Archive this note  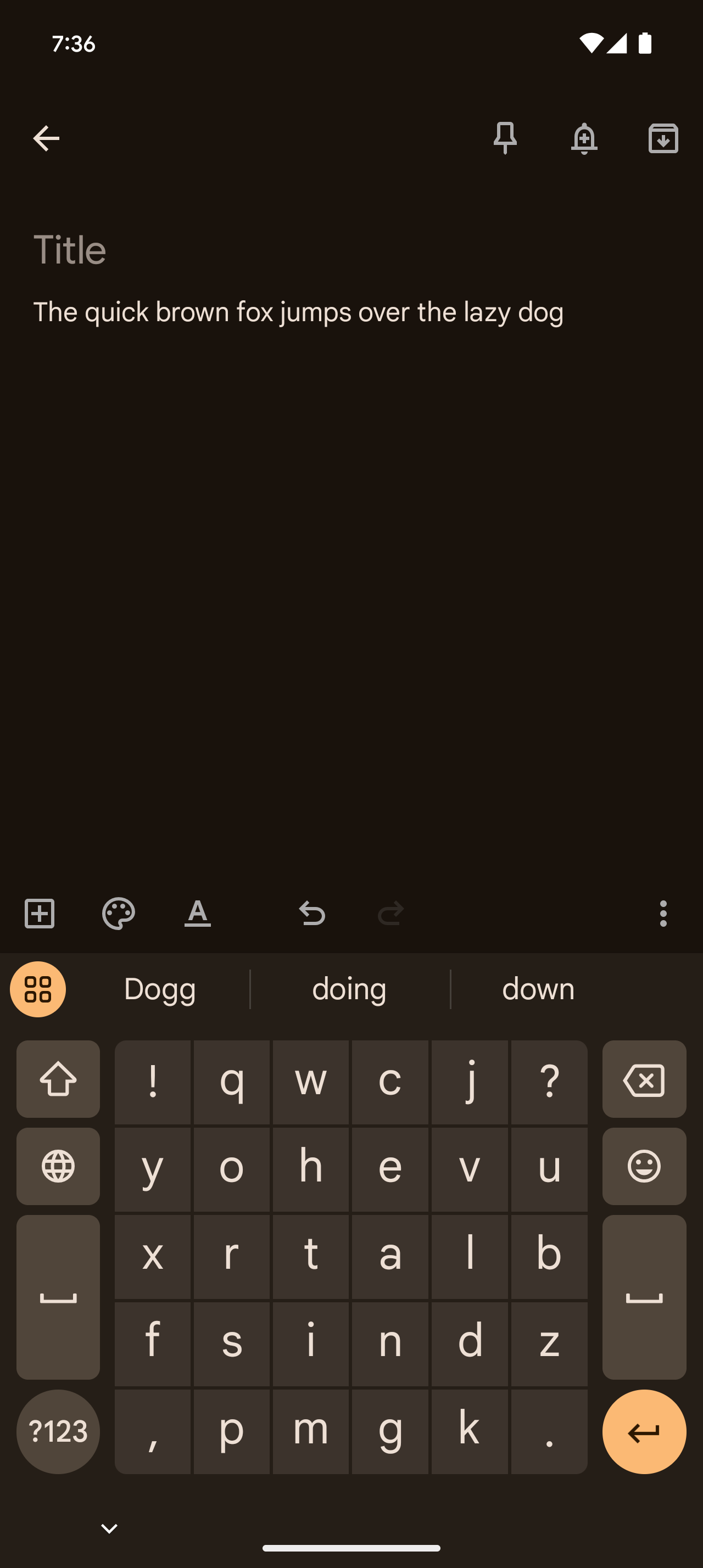[663, 138]
